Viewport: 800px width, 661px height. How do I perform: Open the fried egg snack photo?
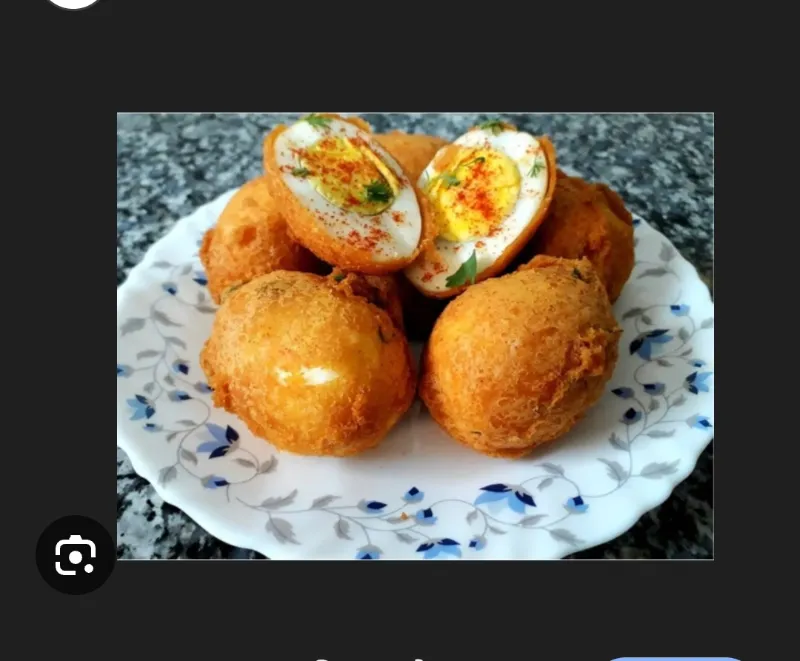pos(415,335)
